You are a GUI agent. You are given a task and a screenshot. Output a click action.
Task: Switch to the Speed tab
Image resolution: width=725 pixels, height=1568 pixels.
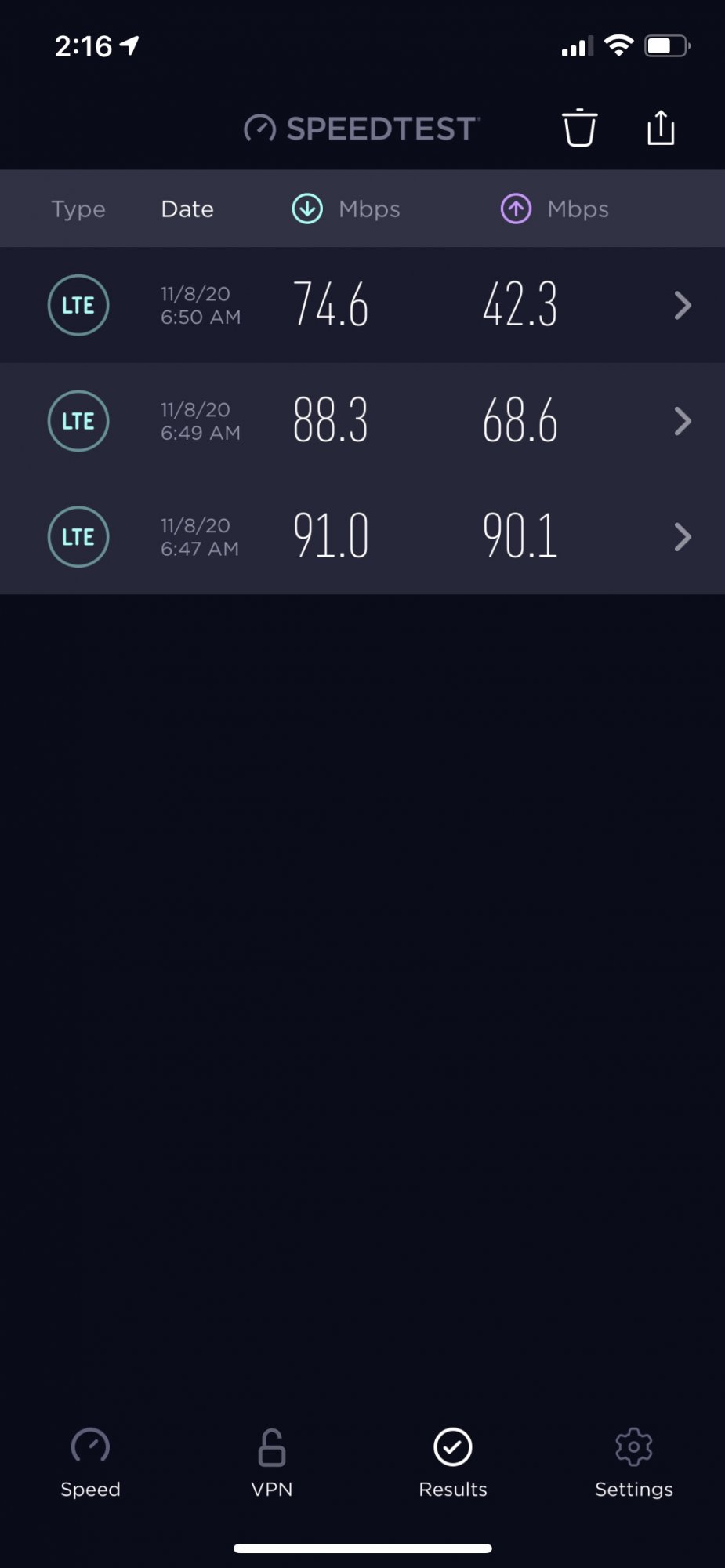pyautogui.click(x=90, y=1463)
